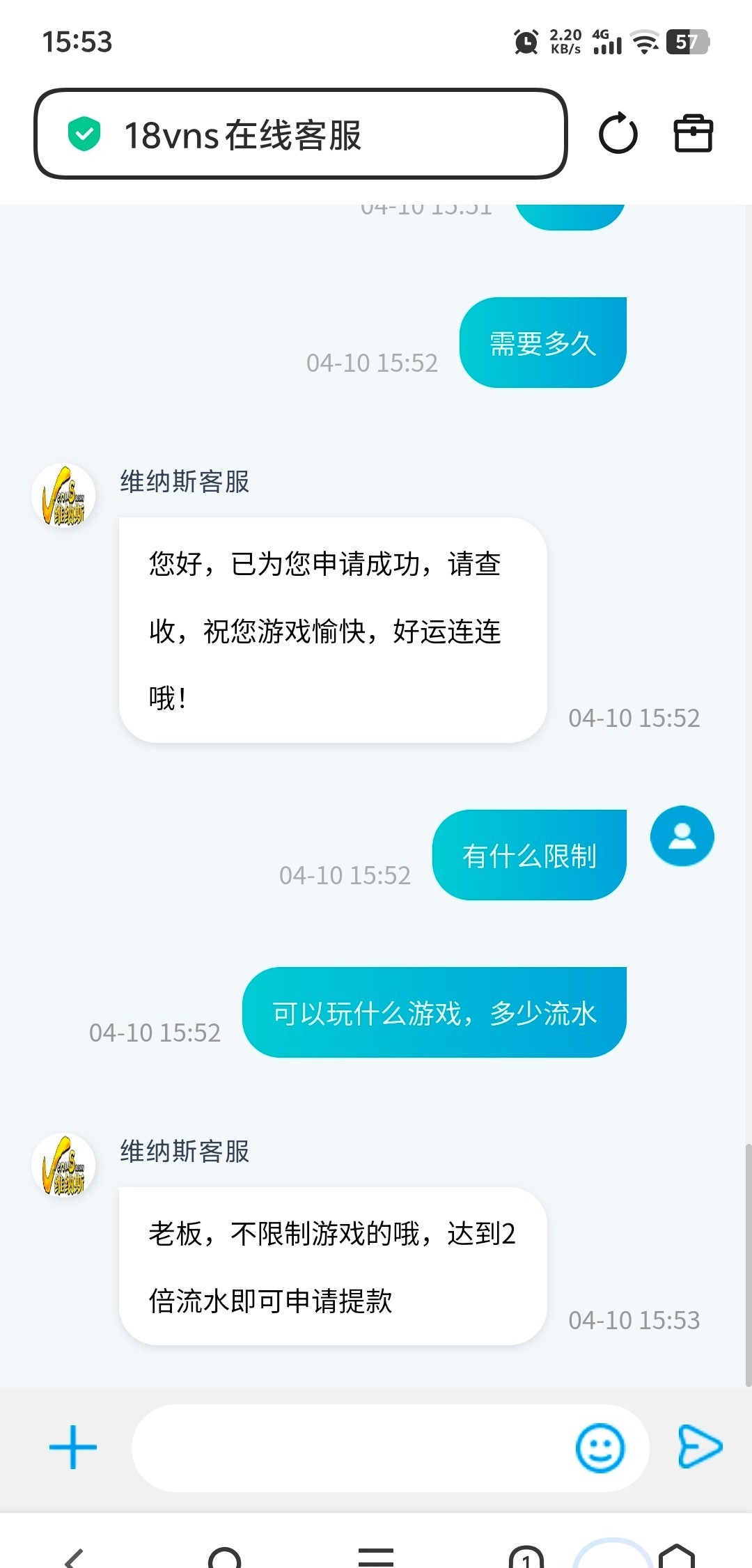Go to browser home page
This screenshot has height=1568, width=752.
[x=677, y=1557]
